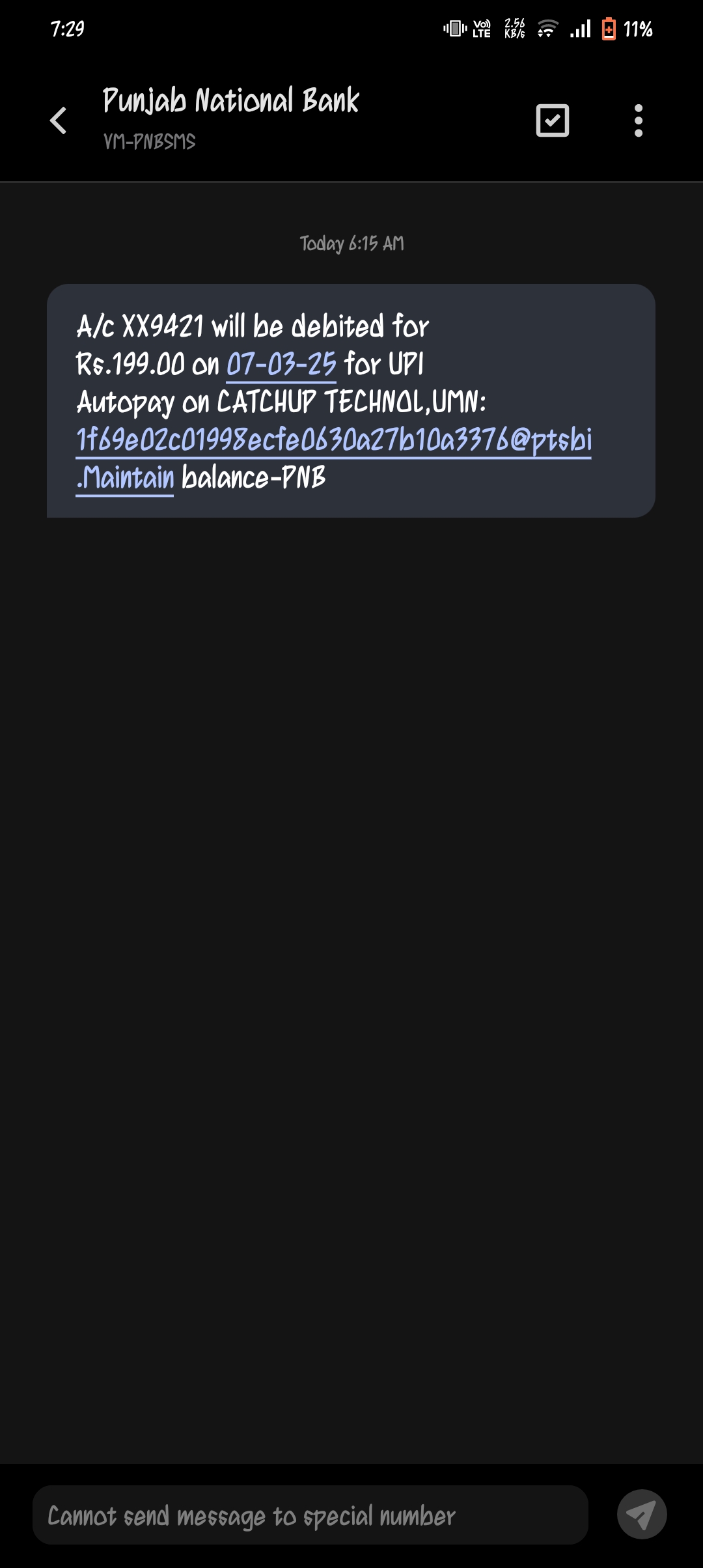Tap the disabled message input field
The height and width of the screenshot is (1568, 703).
coord(310,1515)
